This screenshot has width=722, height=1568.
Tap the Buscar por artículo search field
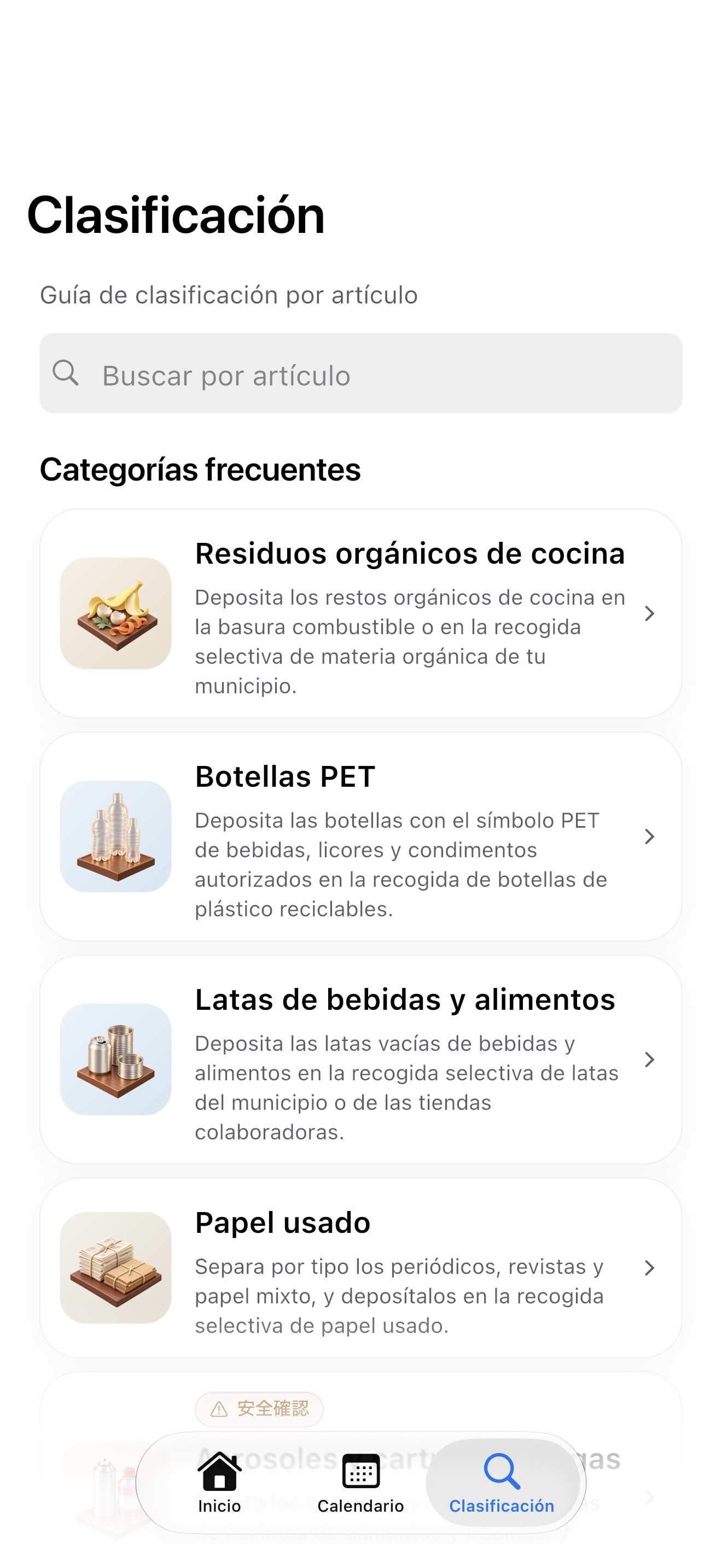coord(360,373)
